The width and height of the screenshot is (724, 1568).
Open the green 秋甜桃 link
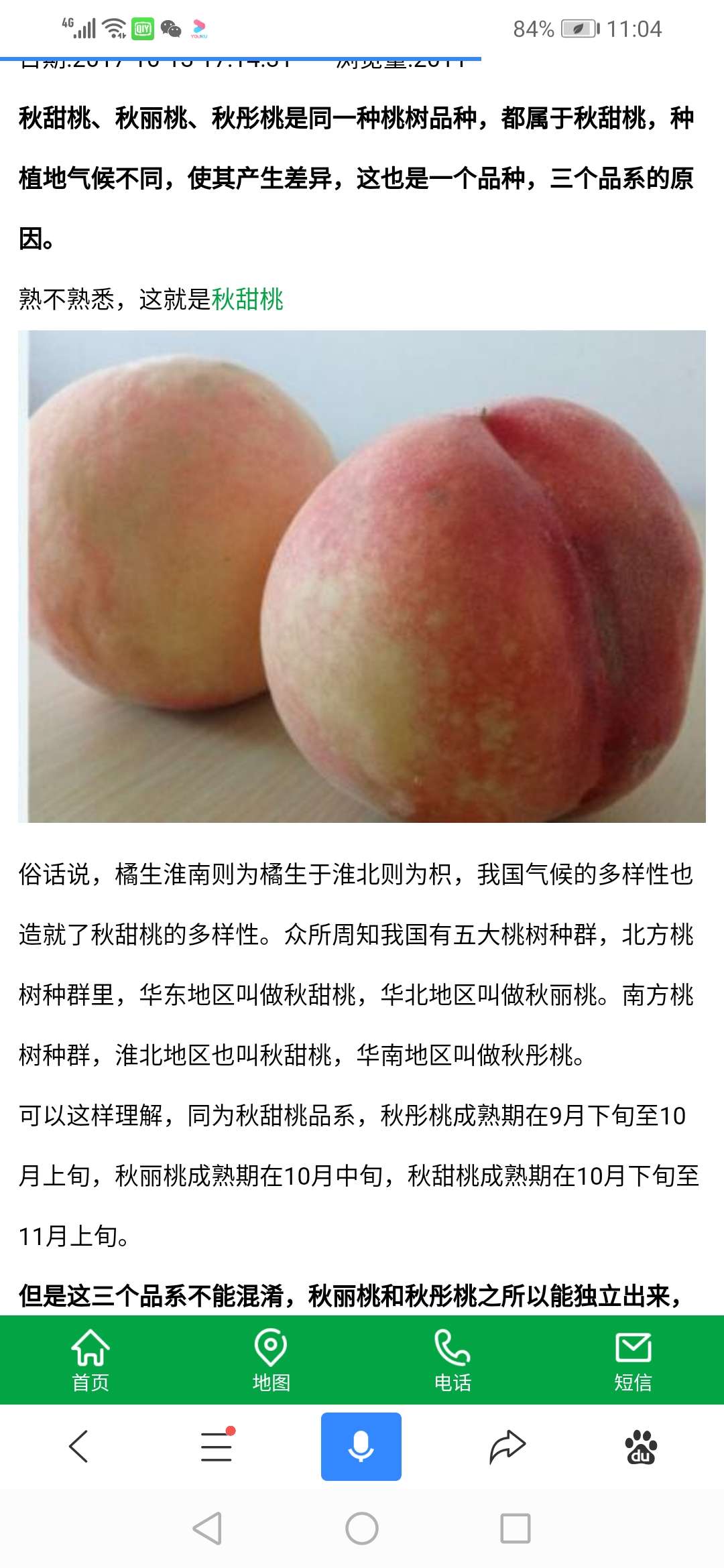pos(247,299)
